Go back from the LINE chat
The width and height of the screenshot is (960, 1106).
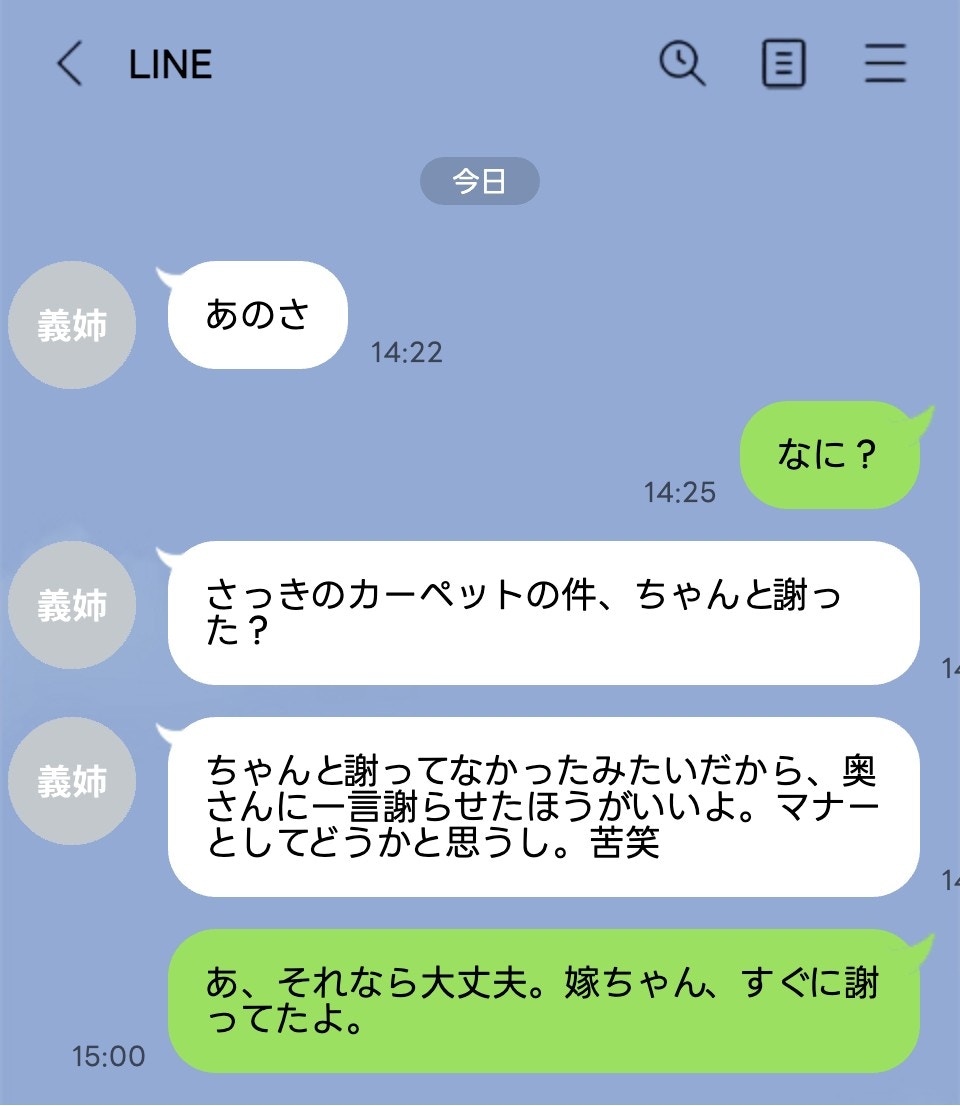click(68, 65)
